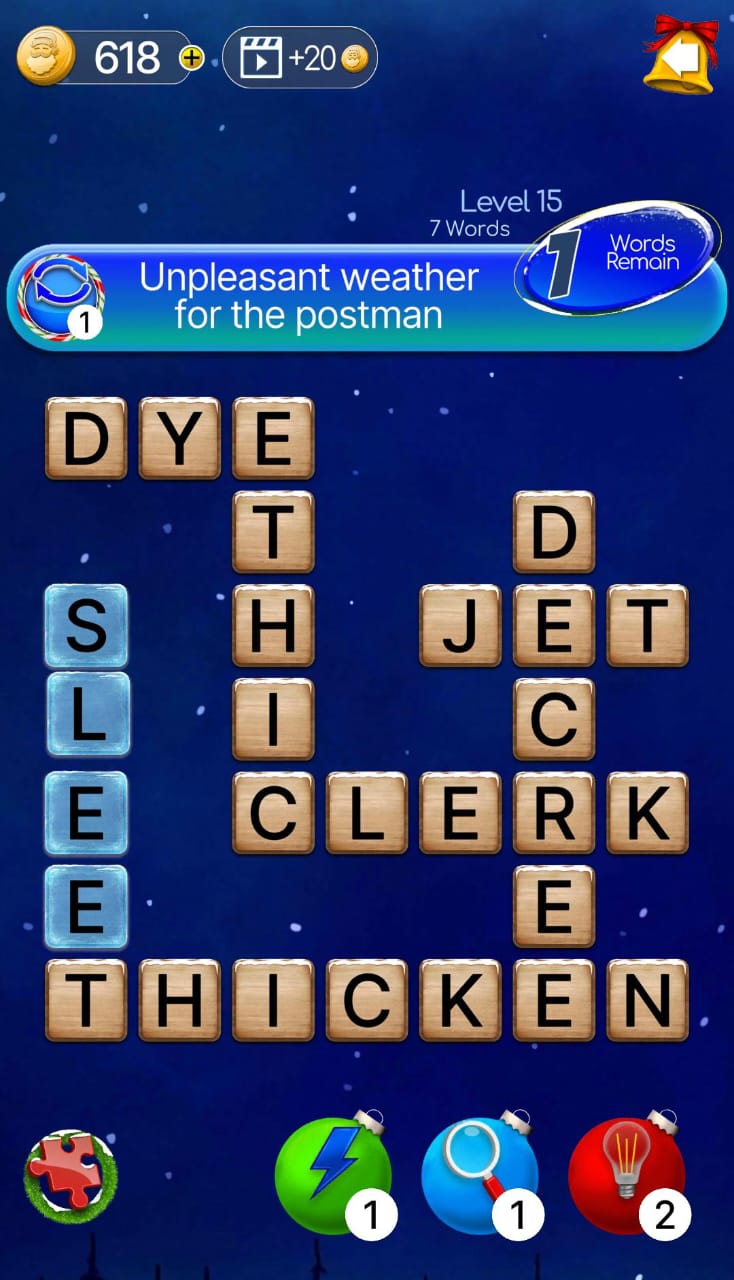Select the frozen S tile of the unsolved word
Screen dimensions: 734x1280
coord(86,627)
